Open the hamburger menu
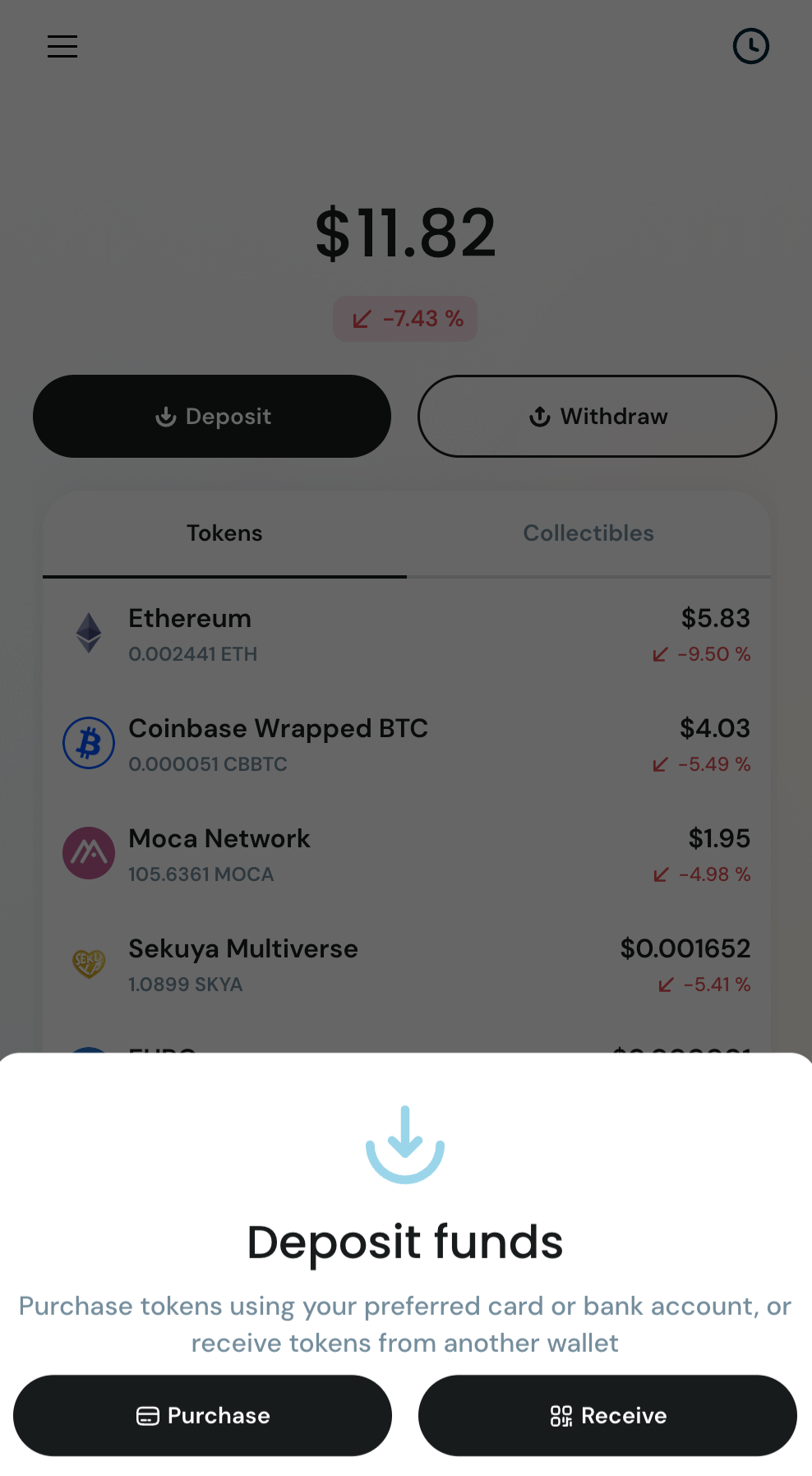This screenshot has width=812, height=1476. [62, 47]
